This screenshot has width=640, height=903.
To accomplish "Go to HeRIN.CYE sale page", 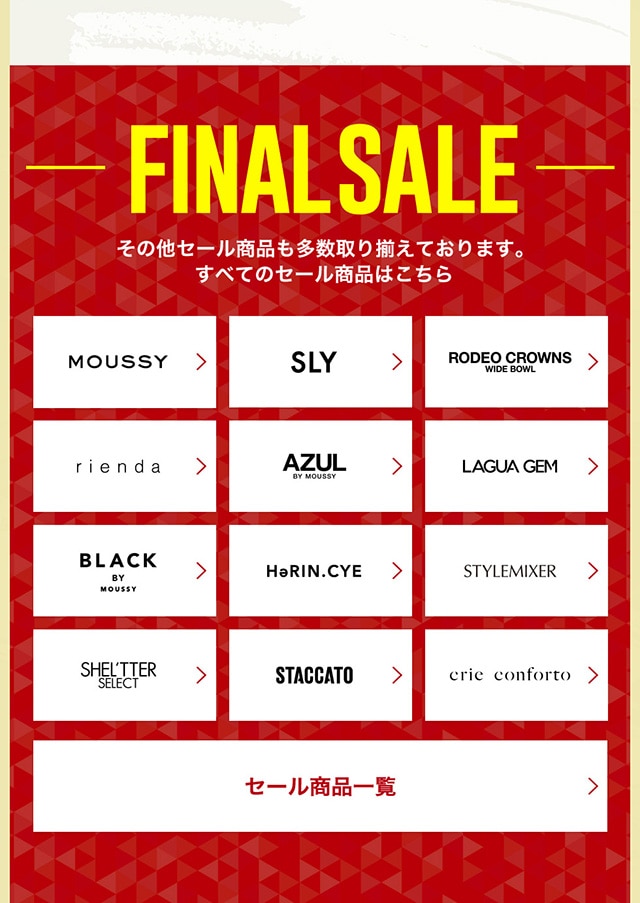I will click(x=320, y=571).
